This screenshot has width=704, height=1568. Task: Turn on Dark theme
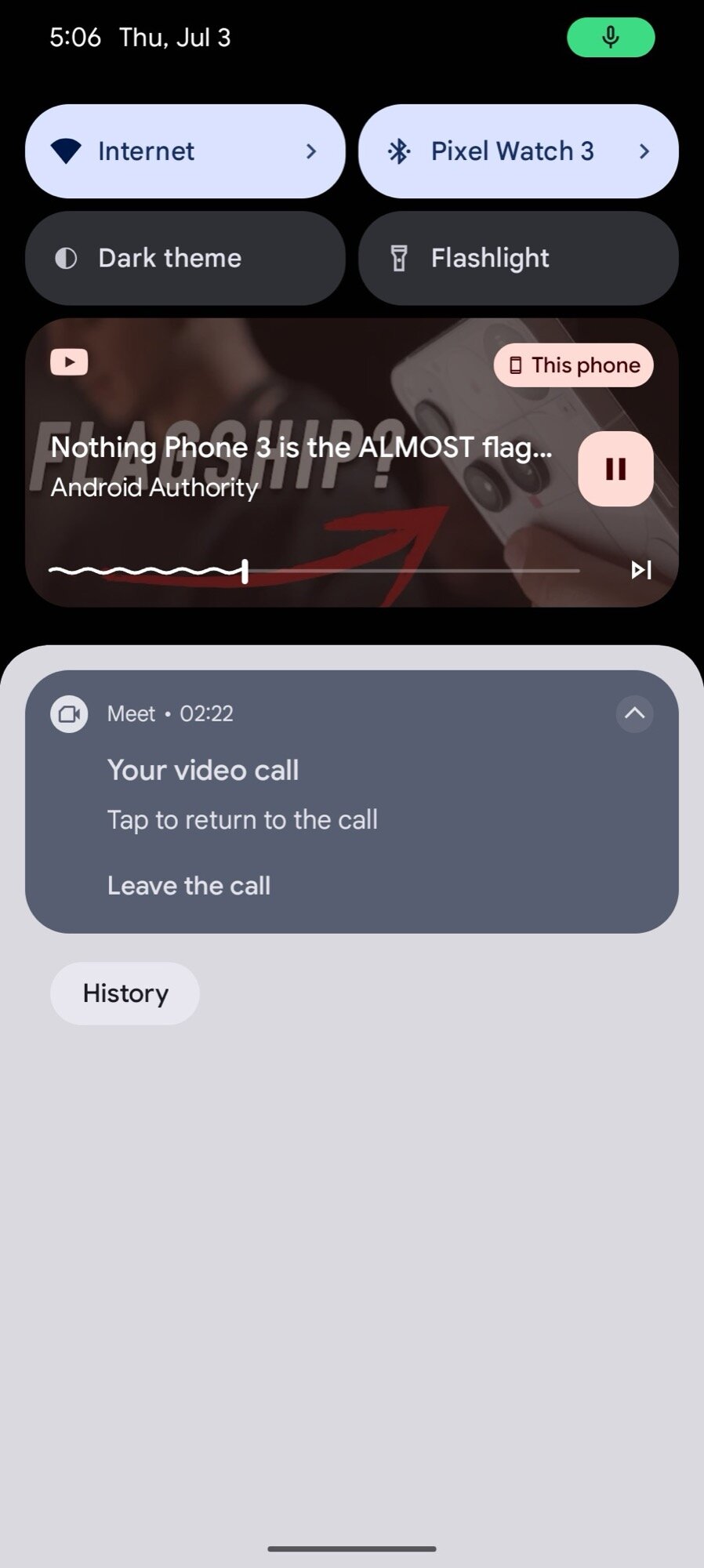pyautogui.click(x=185, y=258)
